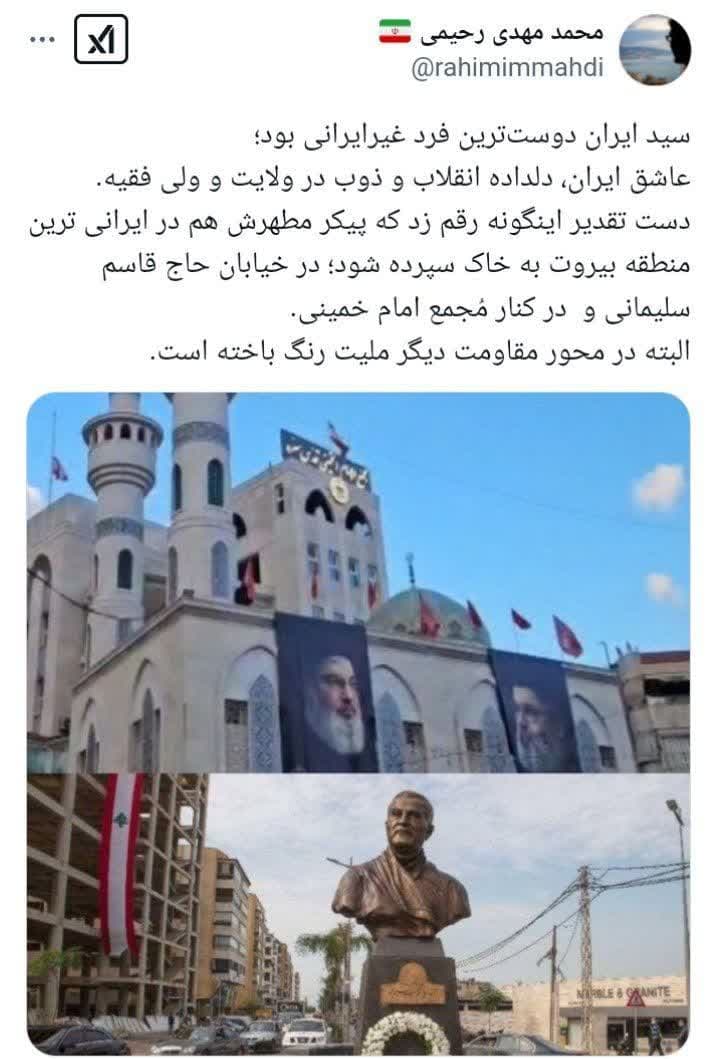View the mosque photo with banners

pos(357,582)
